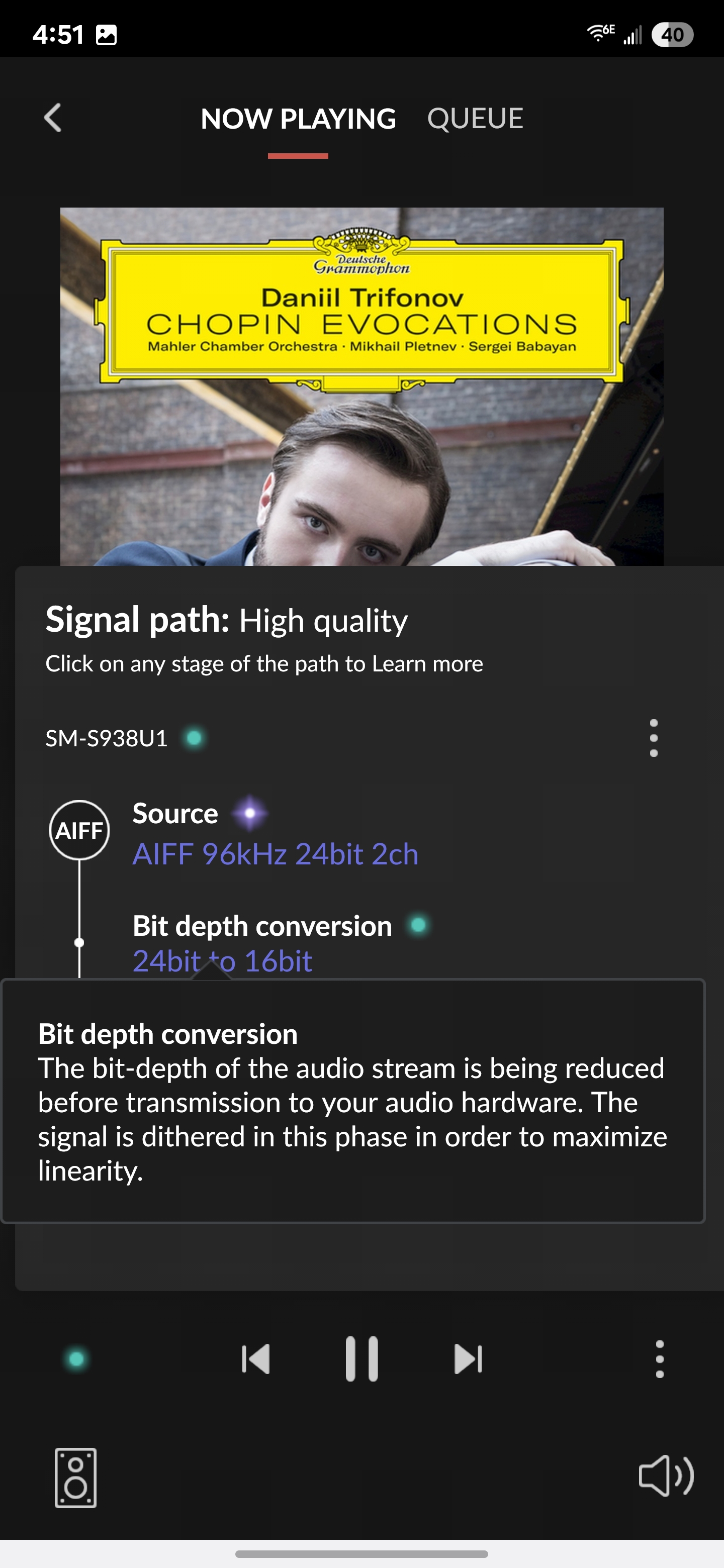Open the SM-S938U1 device options menu

click(654, 738)
